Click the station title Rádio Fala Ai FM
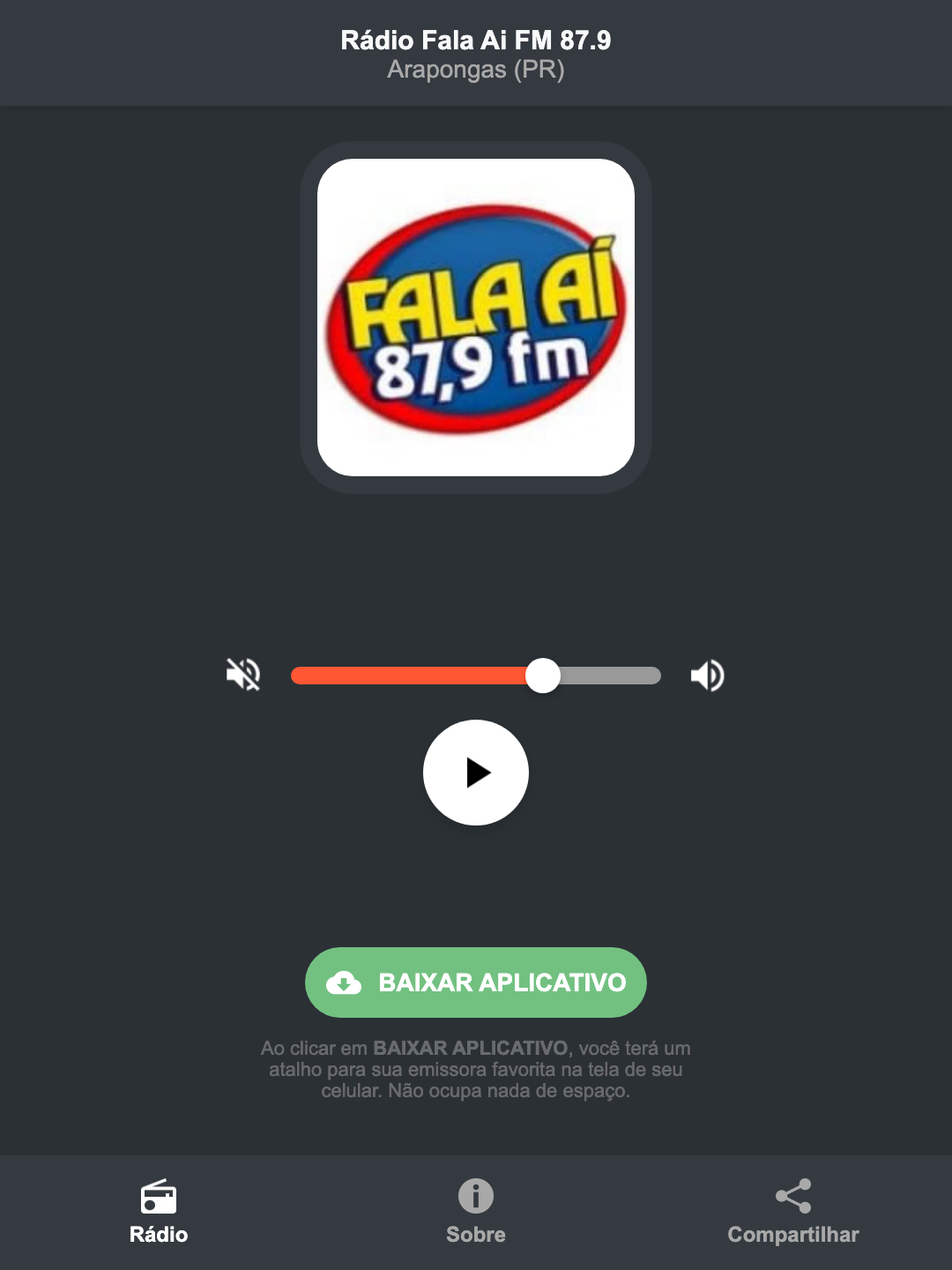 tap(475, 40)
